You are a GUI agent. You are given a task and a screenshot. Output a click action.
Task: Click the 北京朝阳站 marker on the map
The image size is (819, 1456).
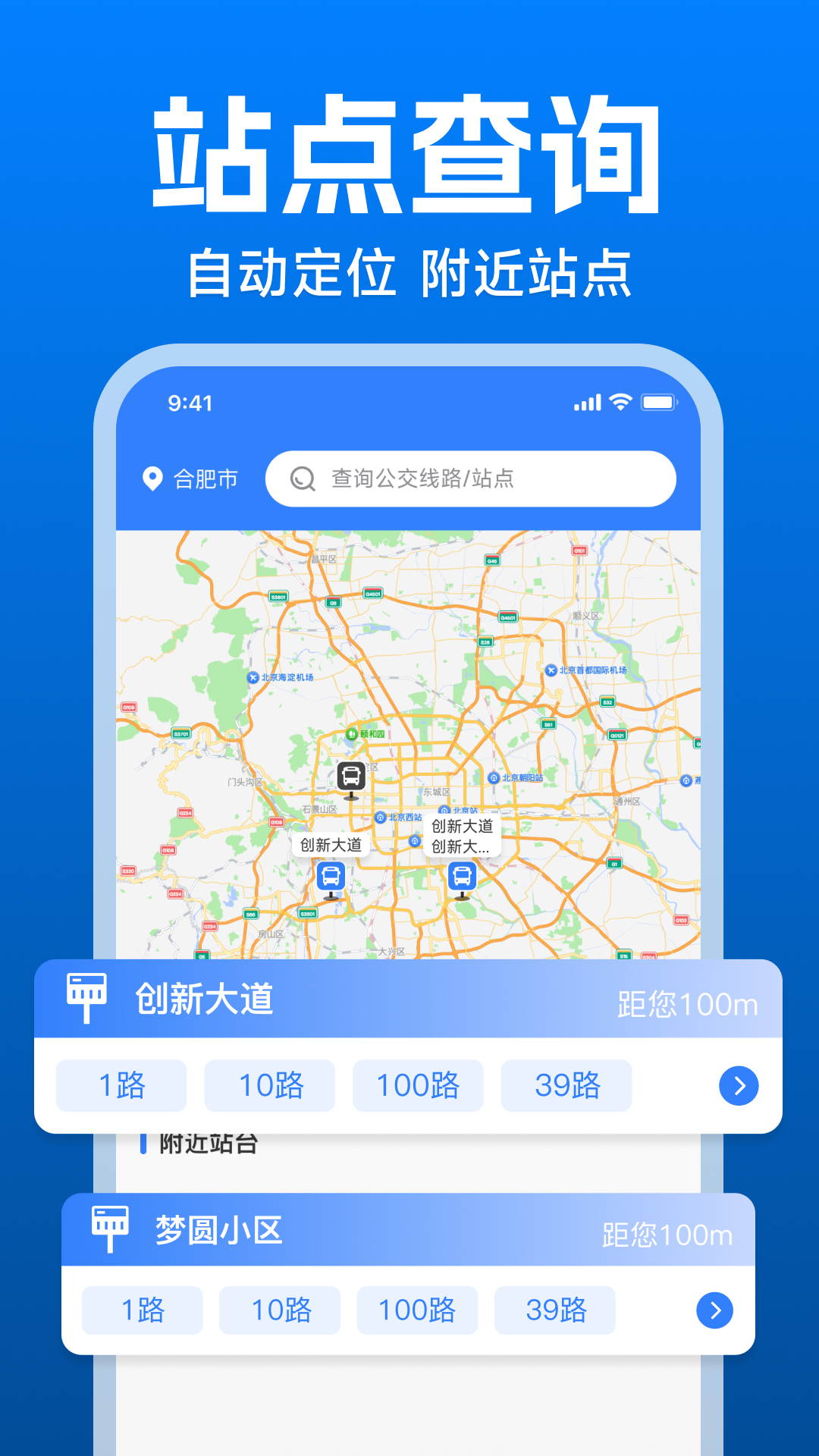pos(491,777)
